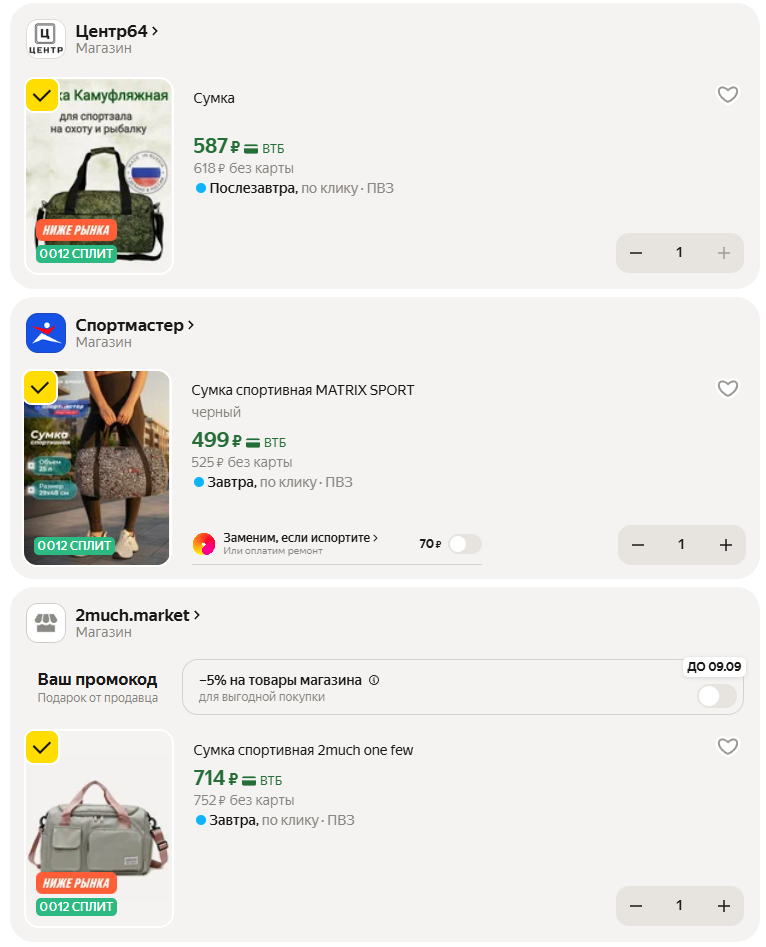Image resolution: width=766 pixels, height=947 pixels.
Task: Open the MATRIX SPORT bag product image
Action: [97, 468]
